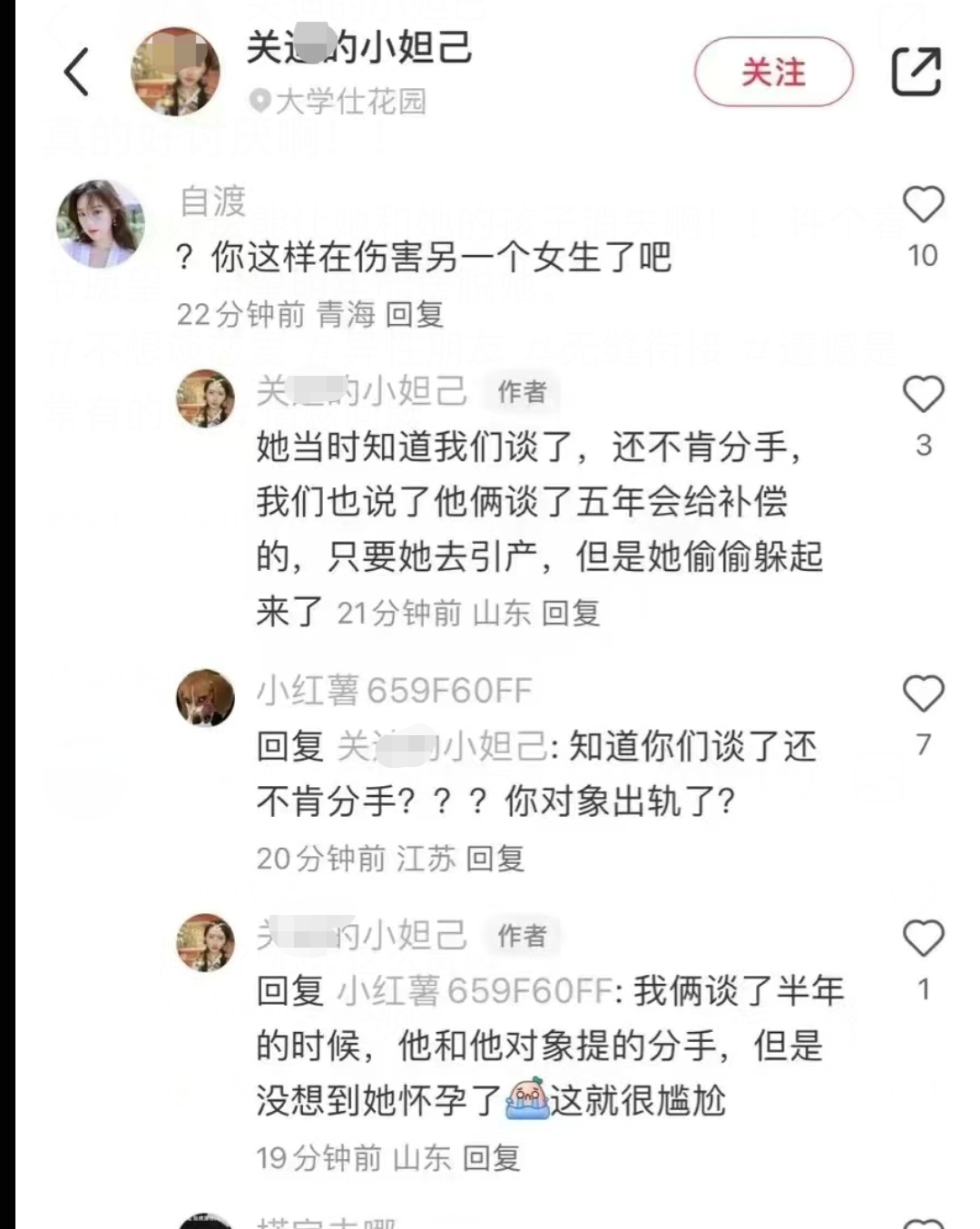The height and width of the screenshot is (1229, 980).
Task: Open the share icon in the header
Action: tap(916, 72)
